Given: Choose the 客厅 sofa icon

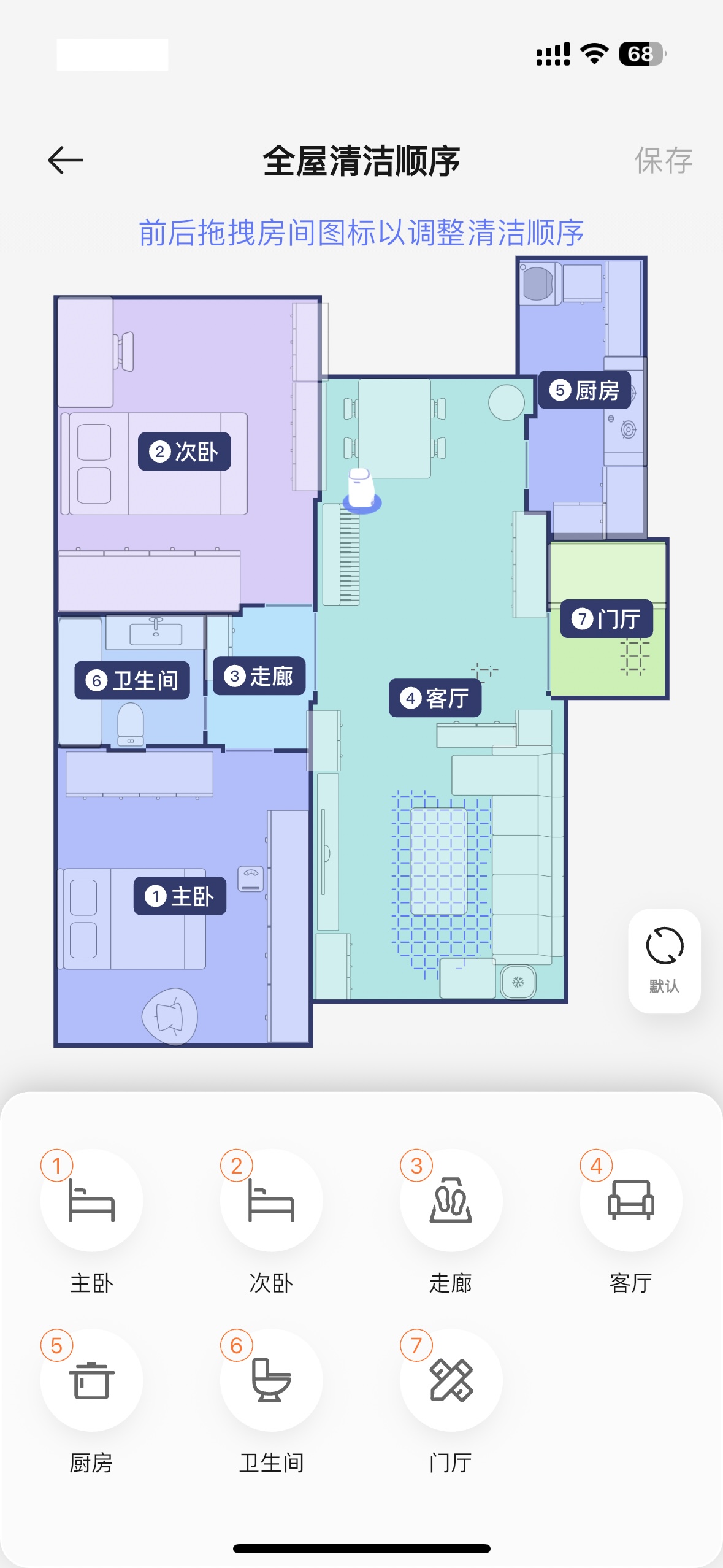Looking at the screenshot, I should [x=630, y=1201].
